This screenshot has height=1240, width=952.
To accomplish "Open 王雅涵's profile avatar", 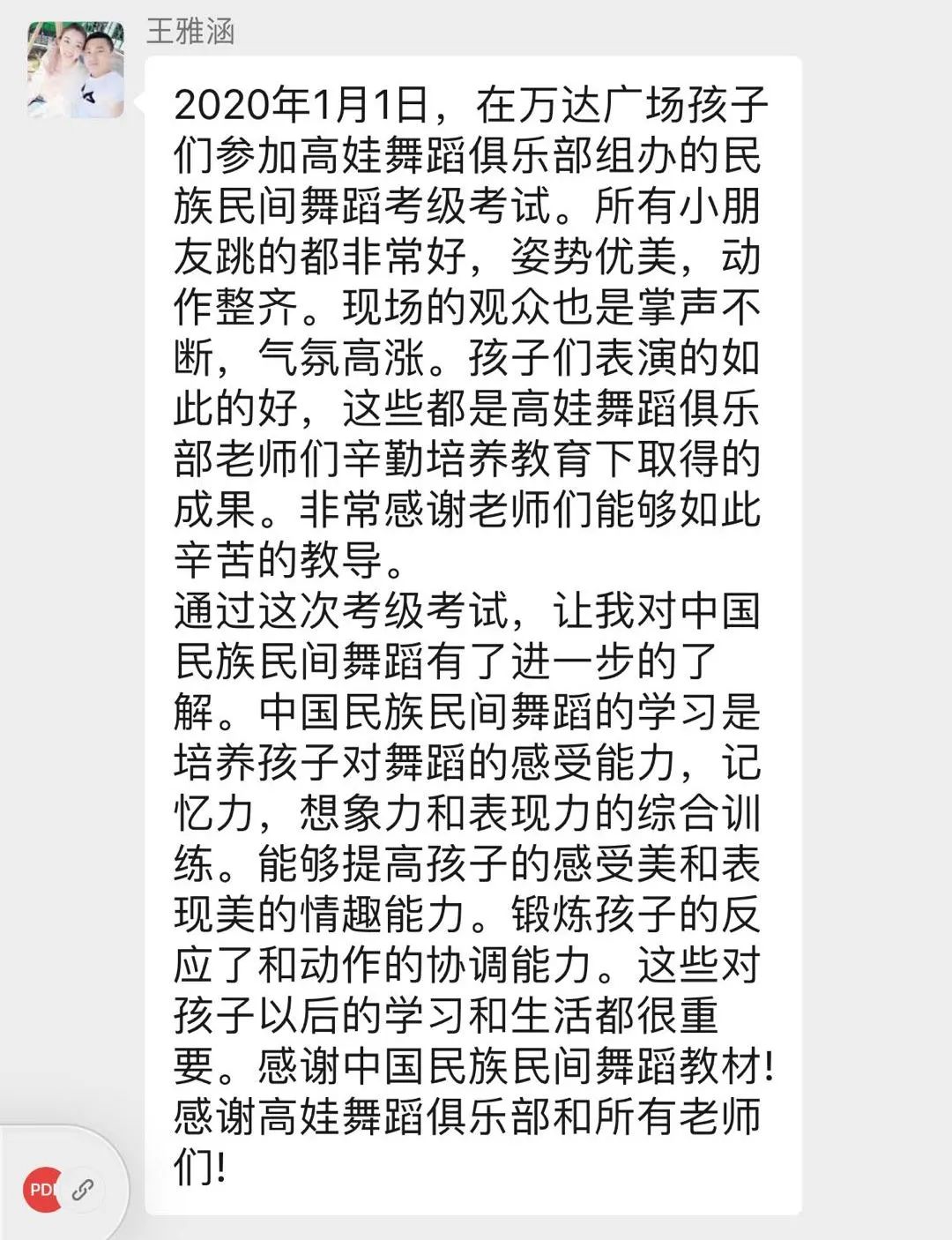I will pyautogui.click(x=76, y=70).
